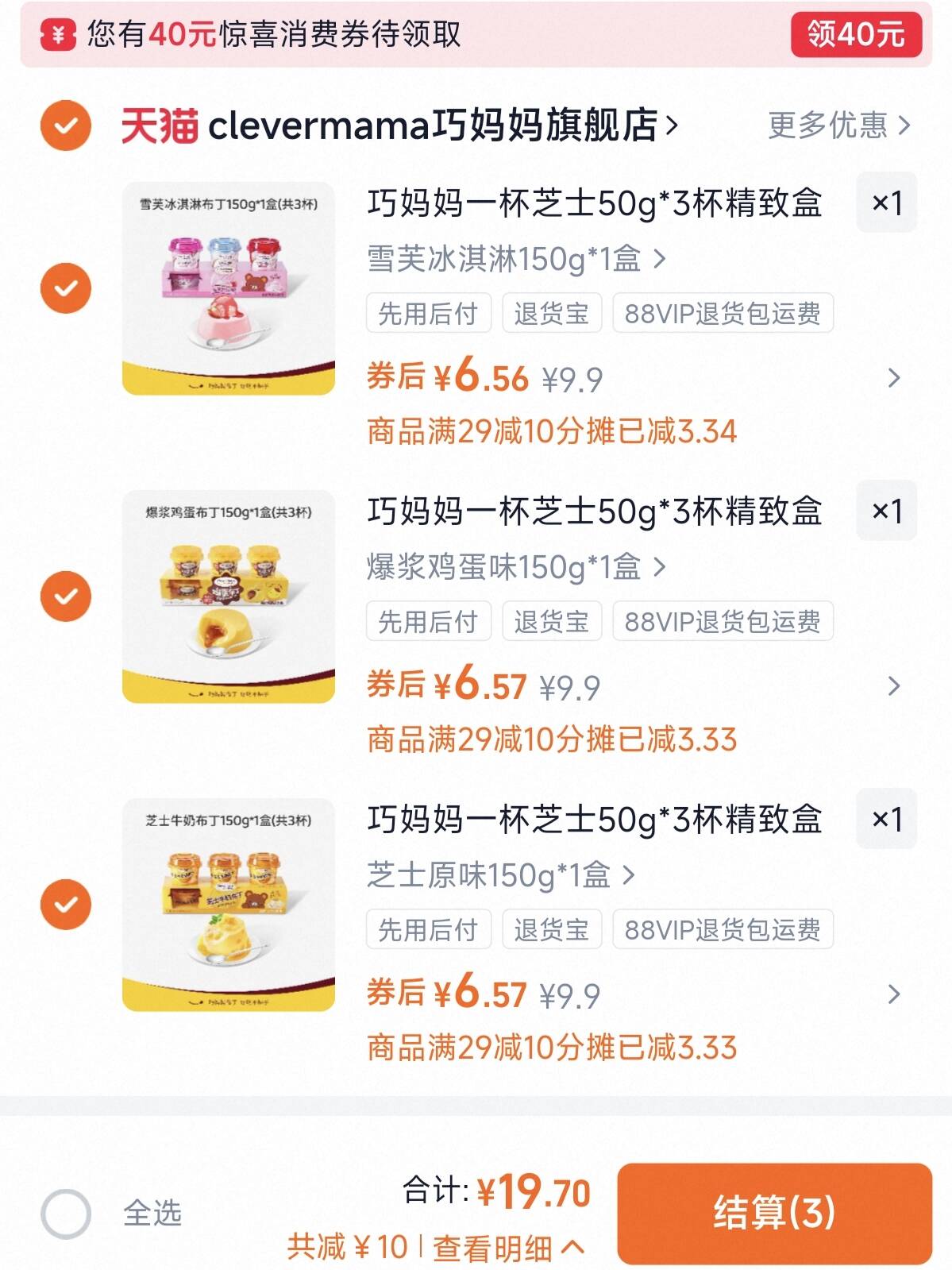The width and height of the screenshot is (952, 1270).
Task: Uncheck the 雪芙冰淇淋 item
Action: (x=66, y=288)
